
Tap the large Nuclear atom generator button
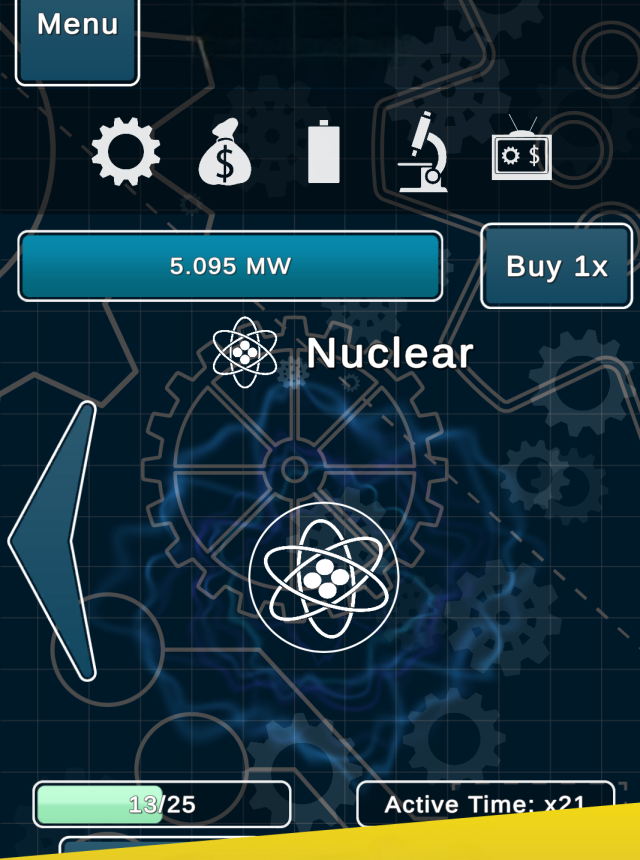point(323,577)
